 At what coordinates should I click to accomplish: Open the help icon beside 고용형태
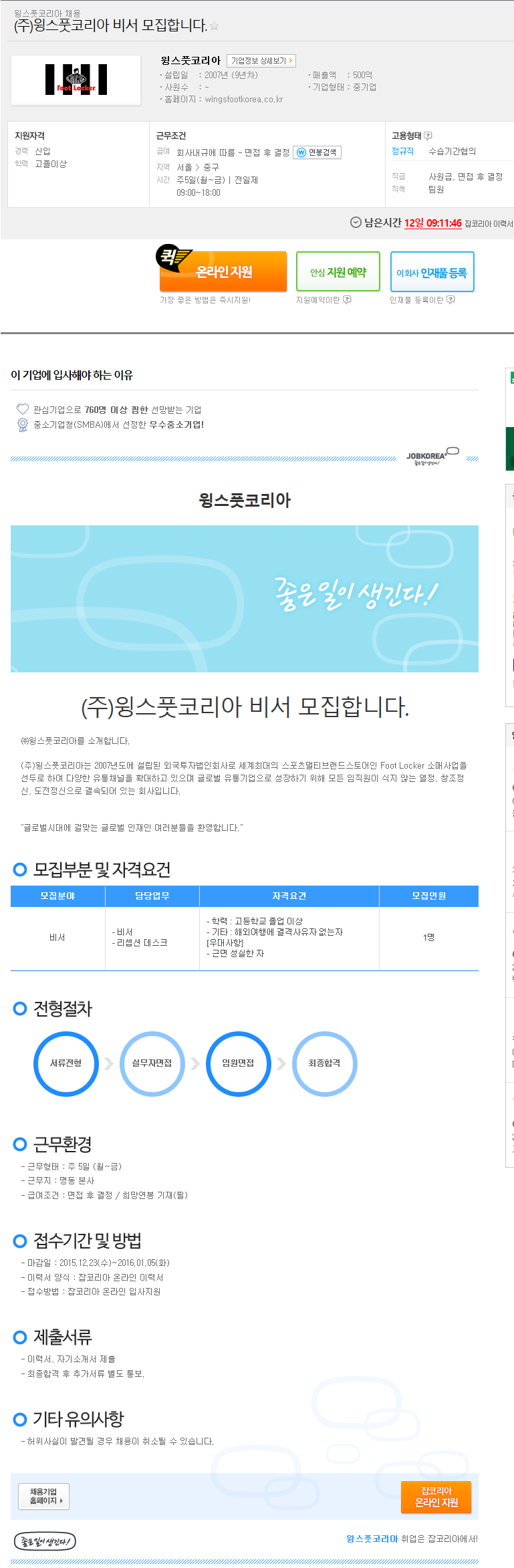[x=428, y=136]
